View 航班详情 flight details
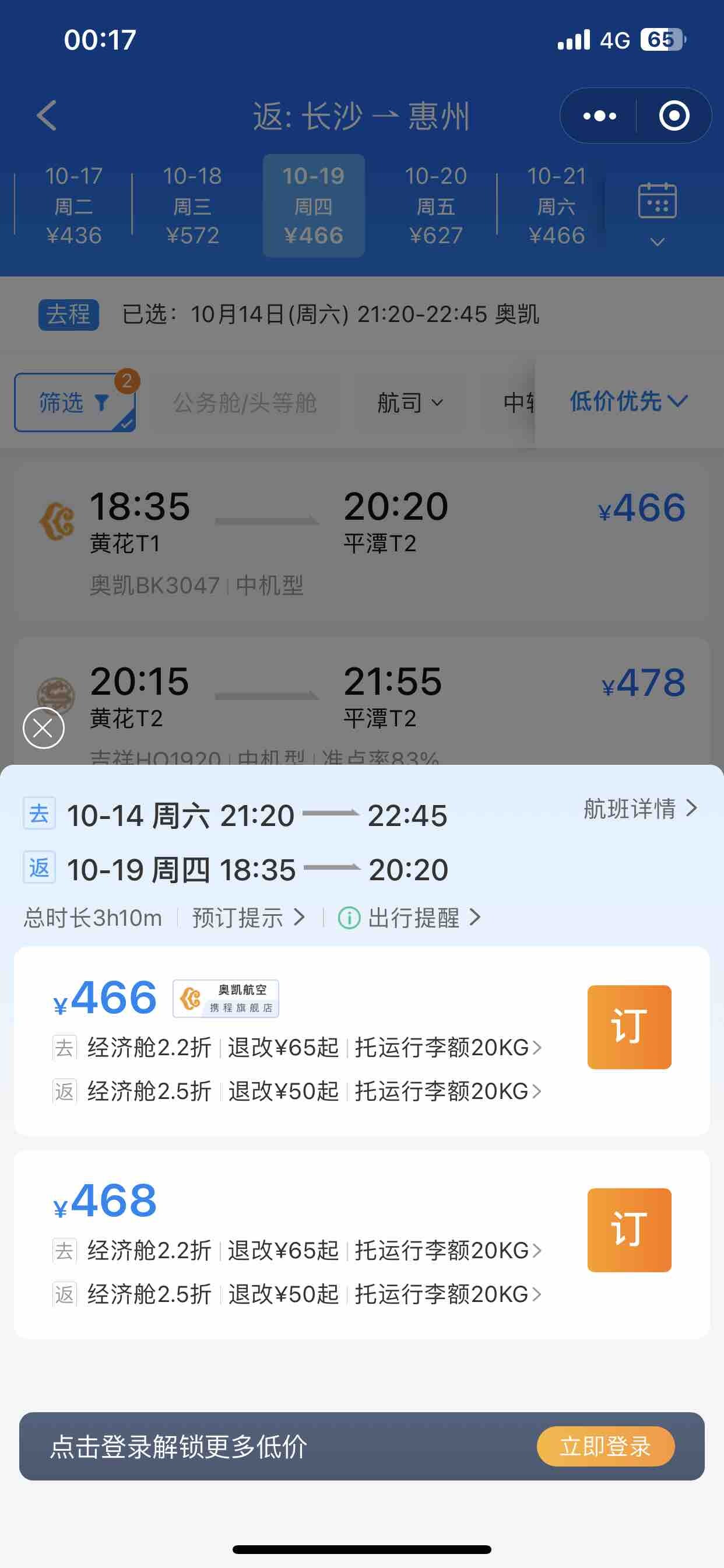724x1568 pixels. tap(639, 808)
